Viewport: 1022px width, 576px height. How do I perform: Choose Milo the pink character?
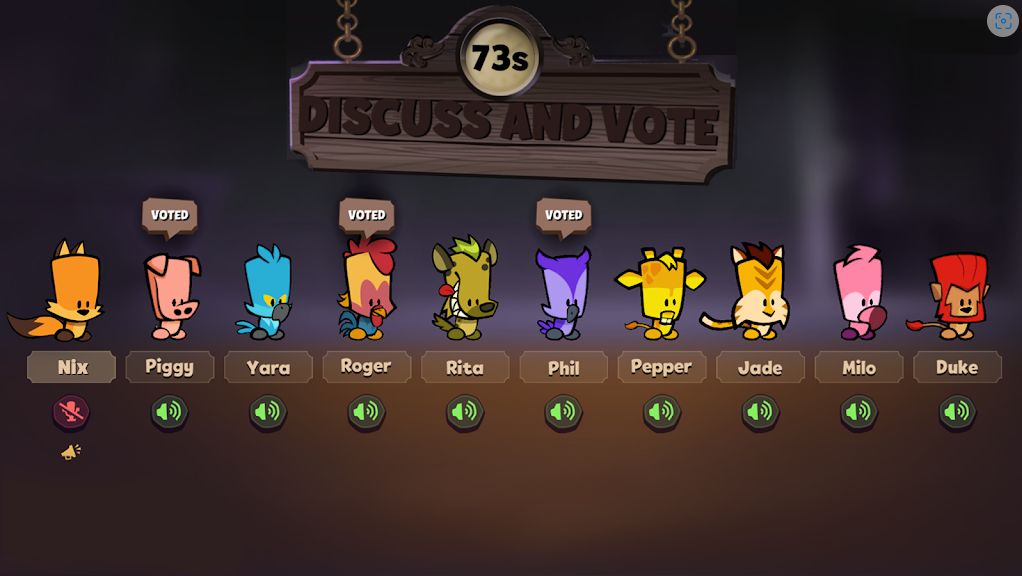tap(859, 293)
